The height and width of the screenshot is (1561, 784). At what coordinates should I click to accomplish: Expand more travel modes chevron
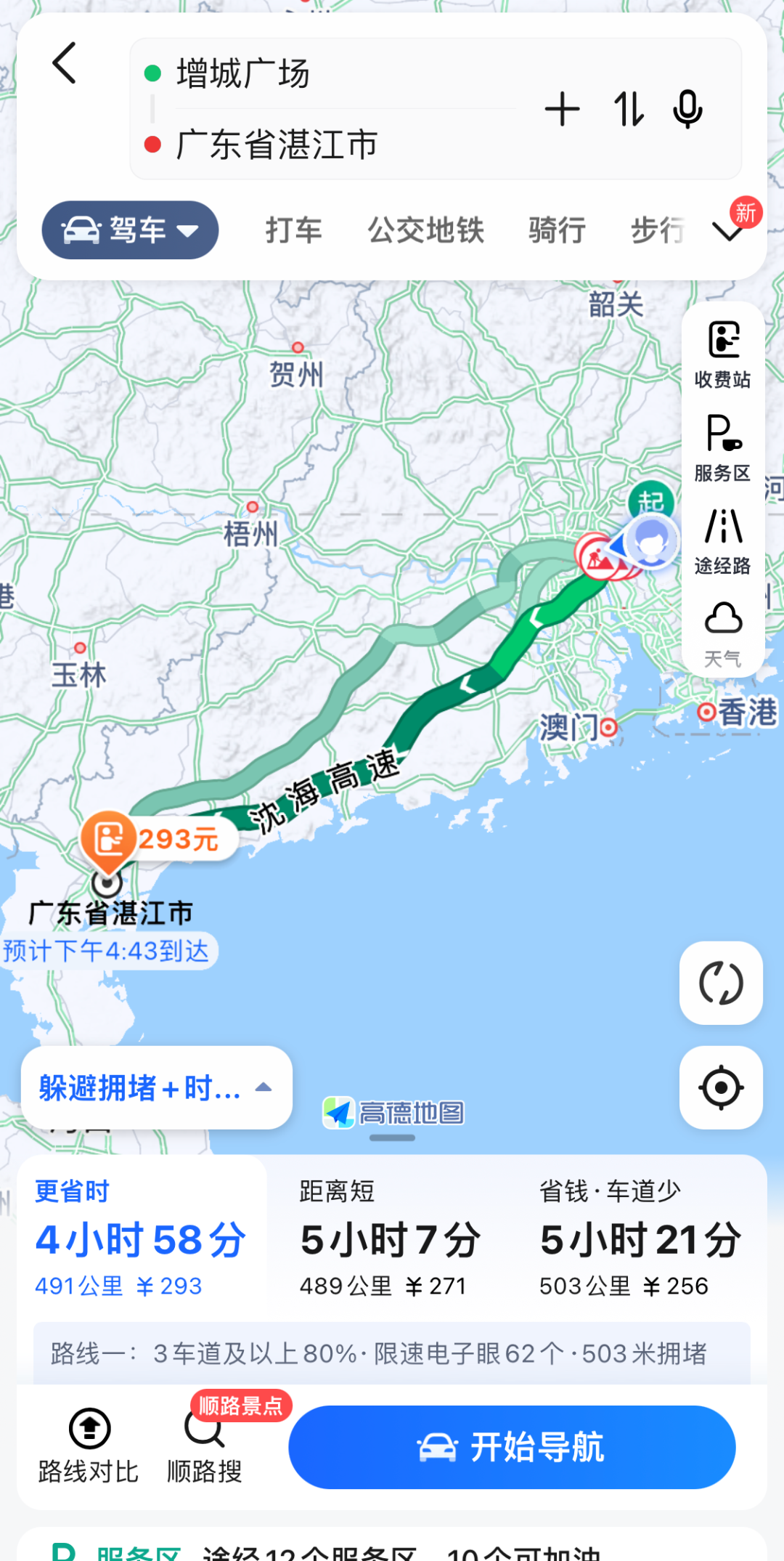tap(727, 231)
